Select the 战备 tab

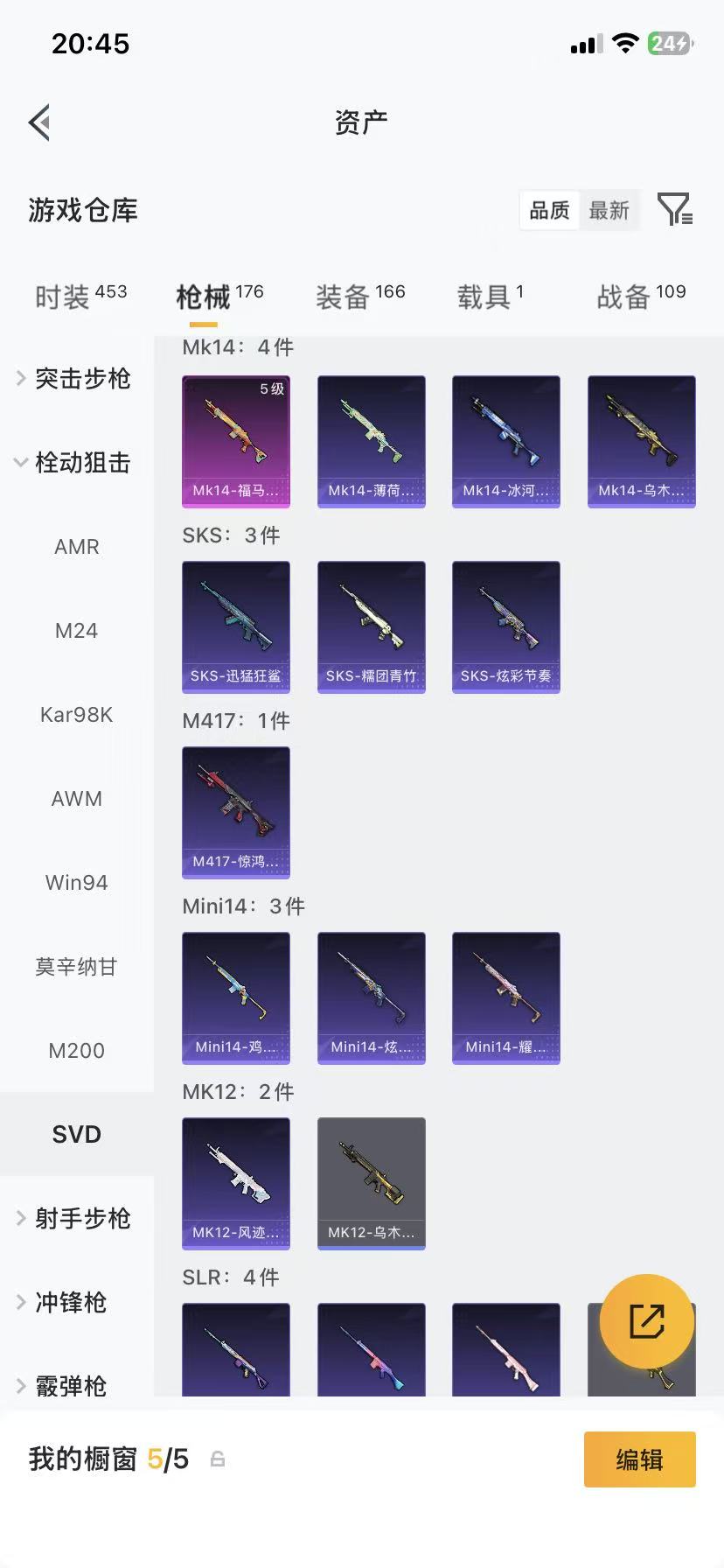(641, 297)
